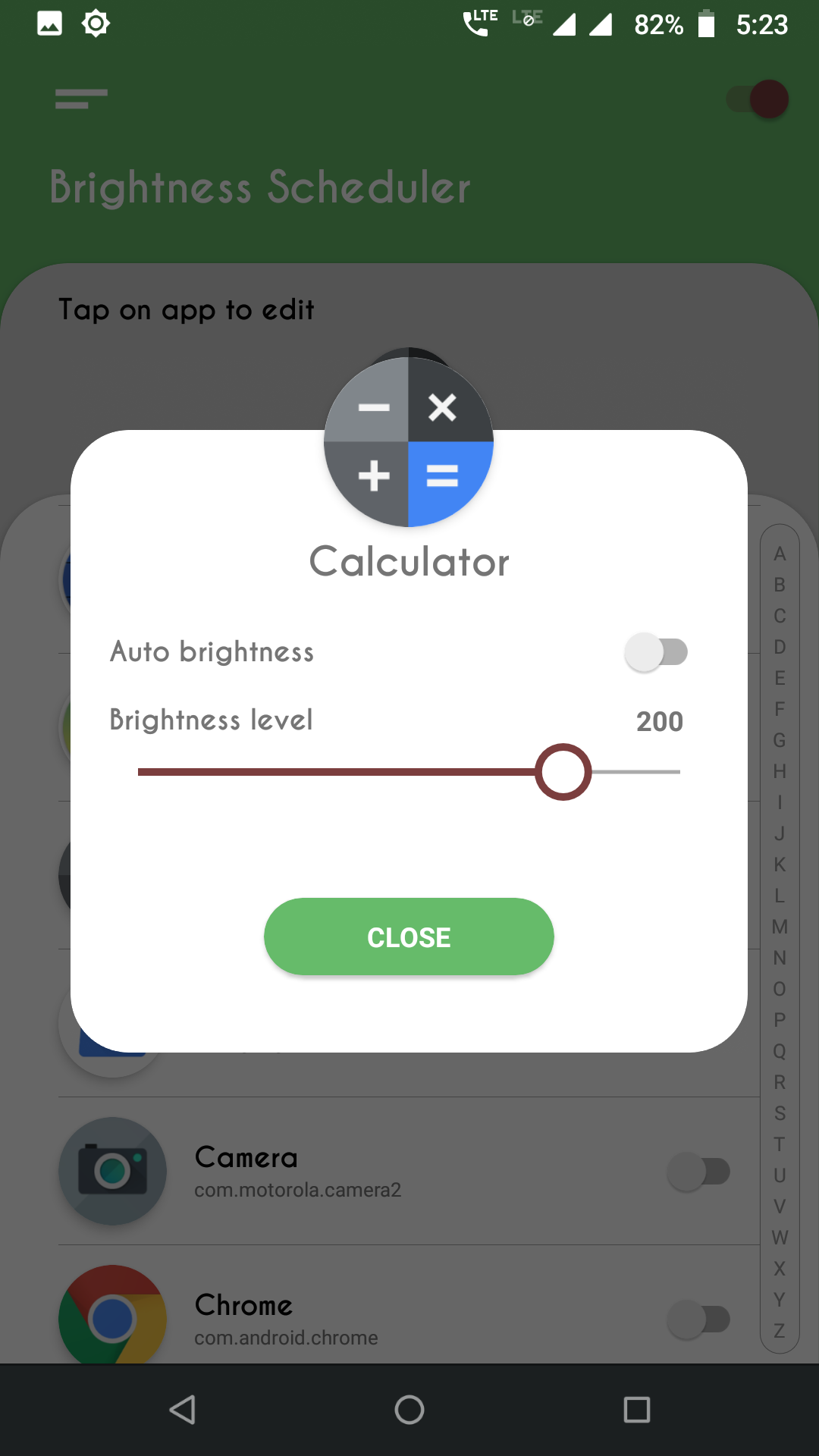Tap the system back button
819x1456 pixels.
[183, 1410]
